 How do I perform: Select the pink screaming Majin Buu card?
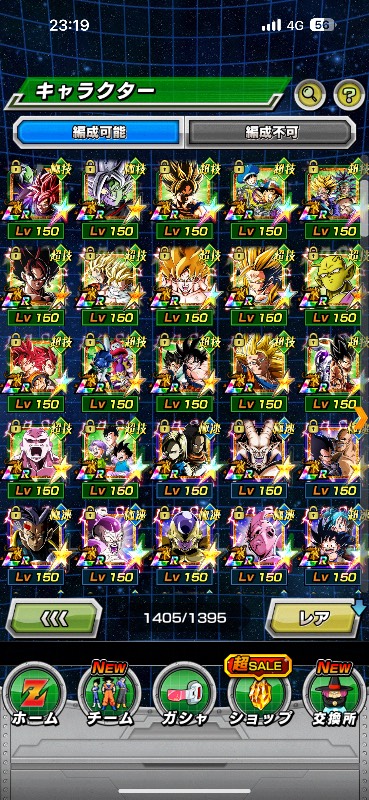coord(36,458)
